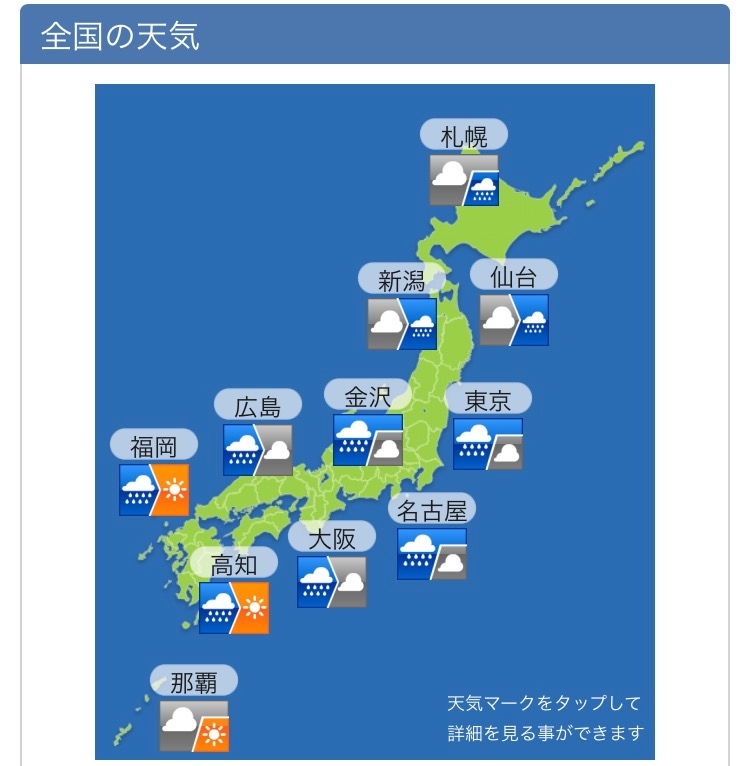Screen dimensions: 750x766
Task: Tap the Fukuoka rain-to-sun icon
Action: 154,490
